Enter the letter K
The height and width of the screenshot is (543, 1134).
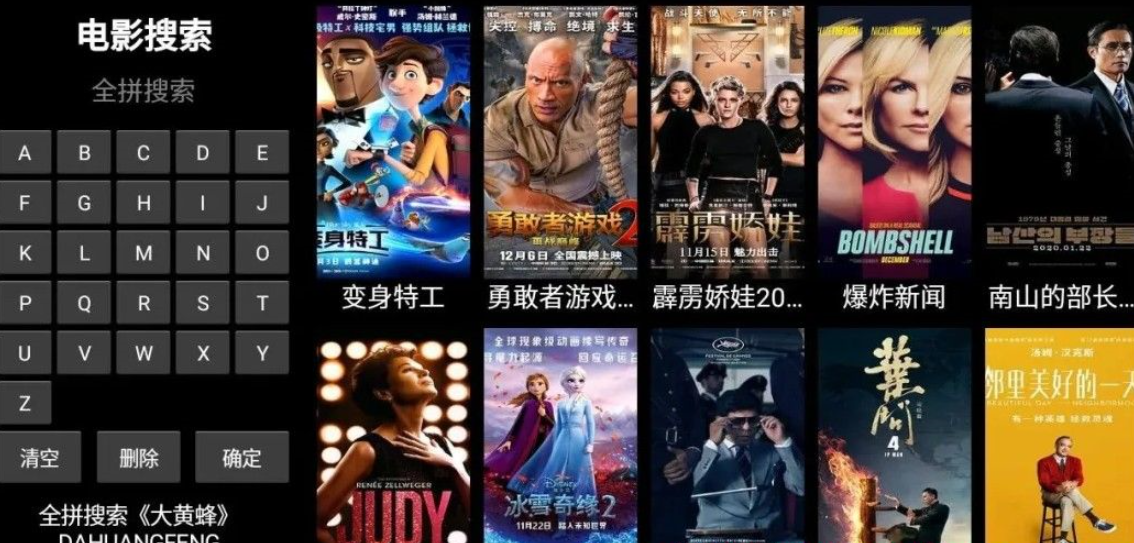pos(25,253)
